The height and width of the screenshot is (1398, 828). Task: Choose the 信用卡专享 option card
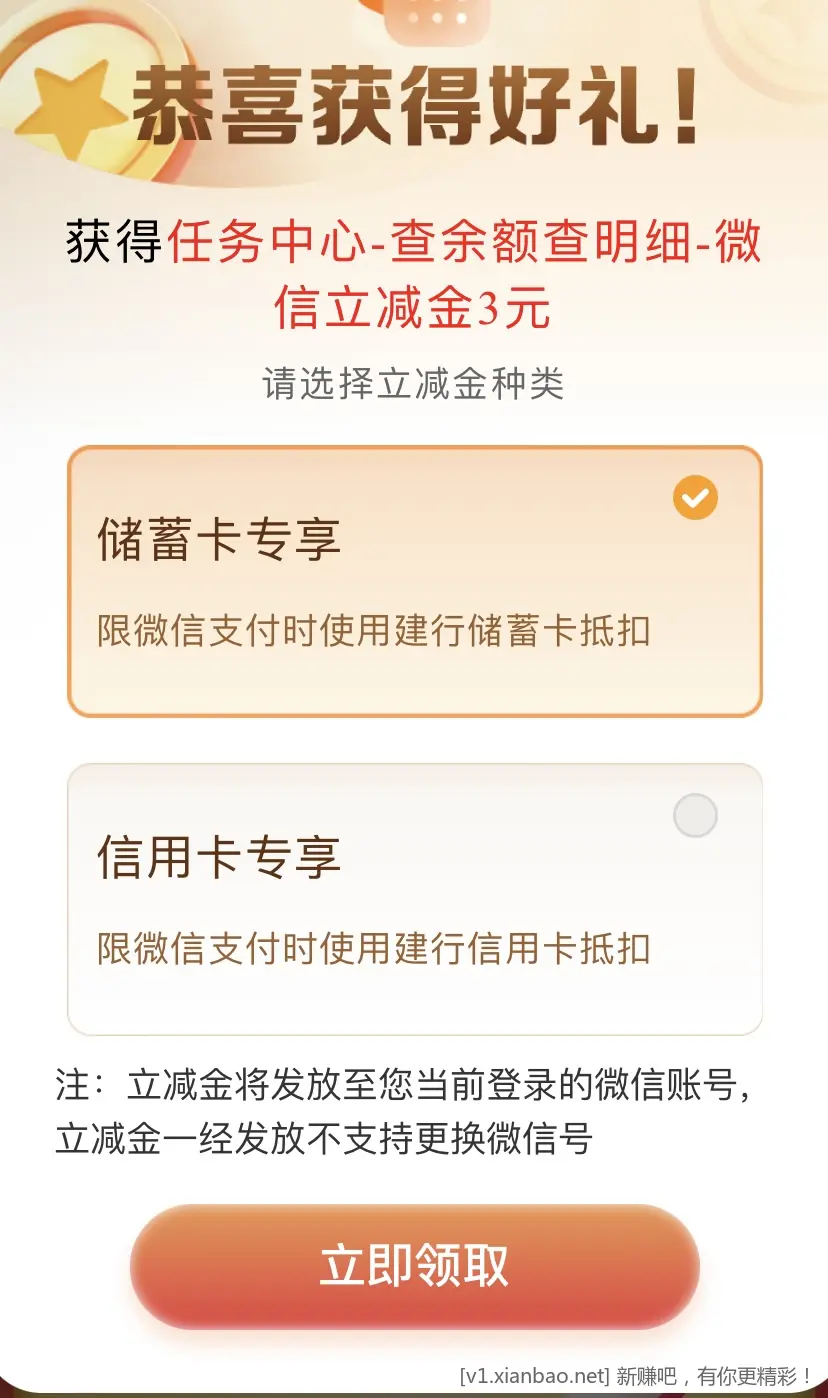pos(414,899)
